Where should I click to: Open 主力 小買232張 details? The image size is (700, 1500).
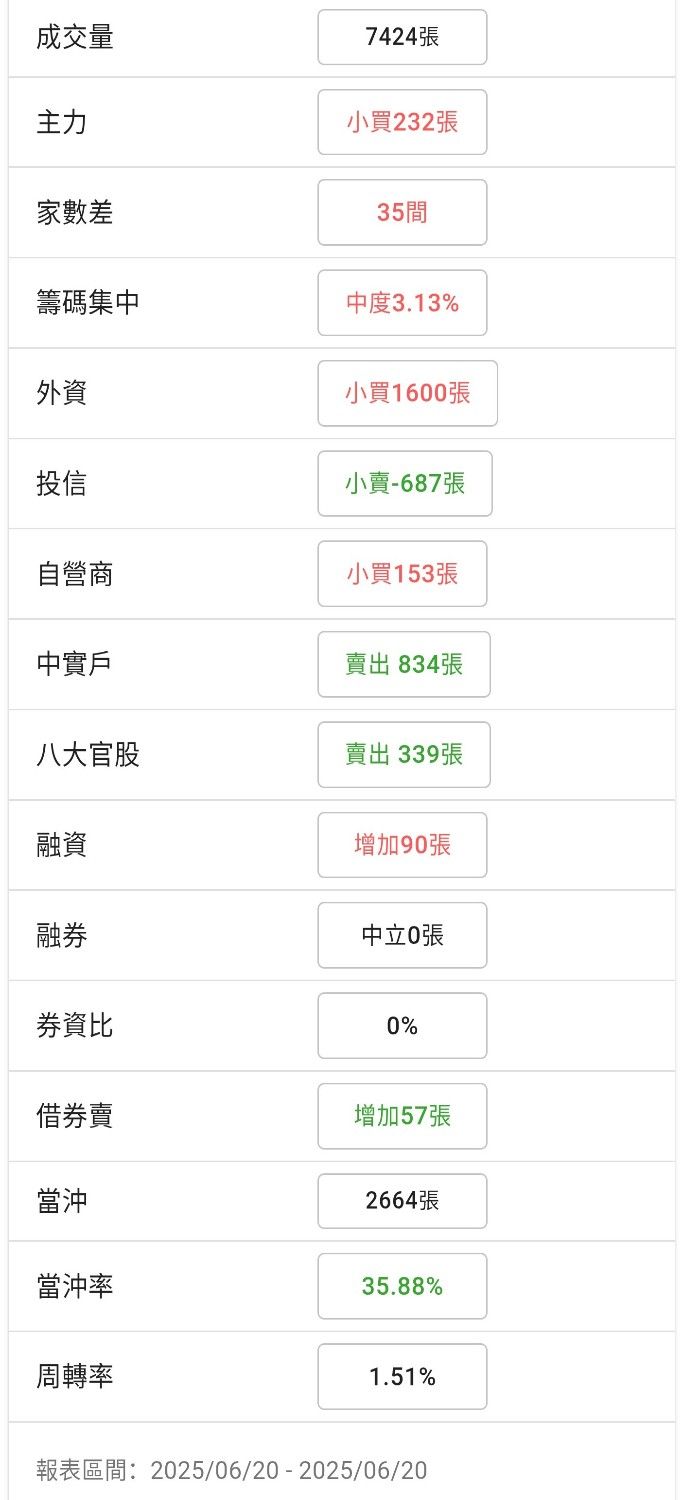click(402, 122)
